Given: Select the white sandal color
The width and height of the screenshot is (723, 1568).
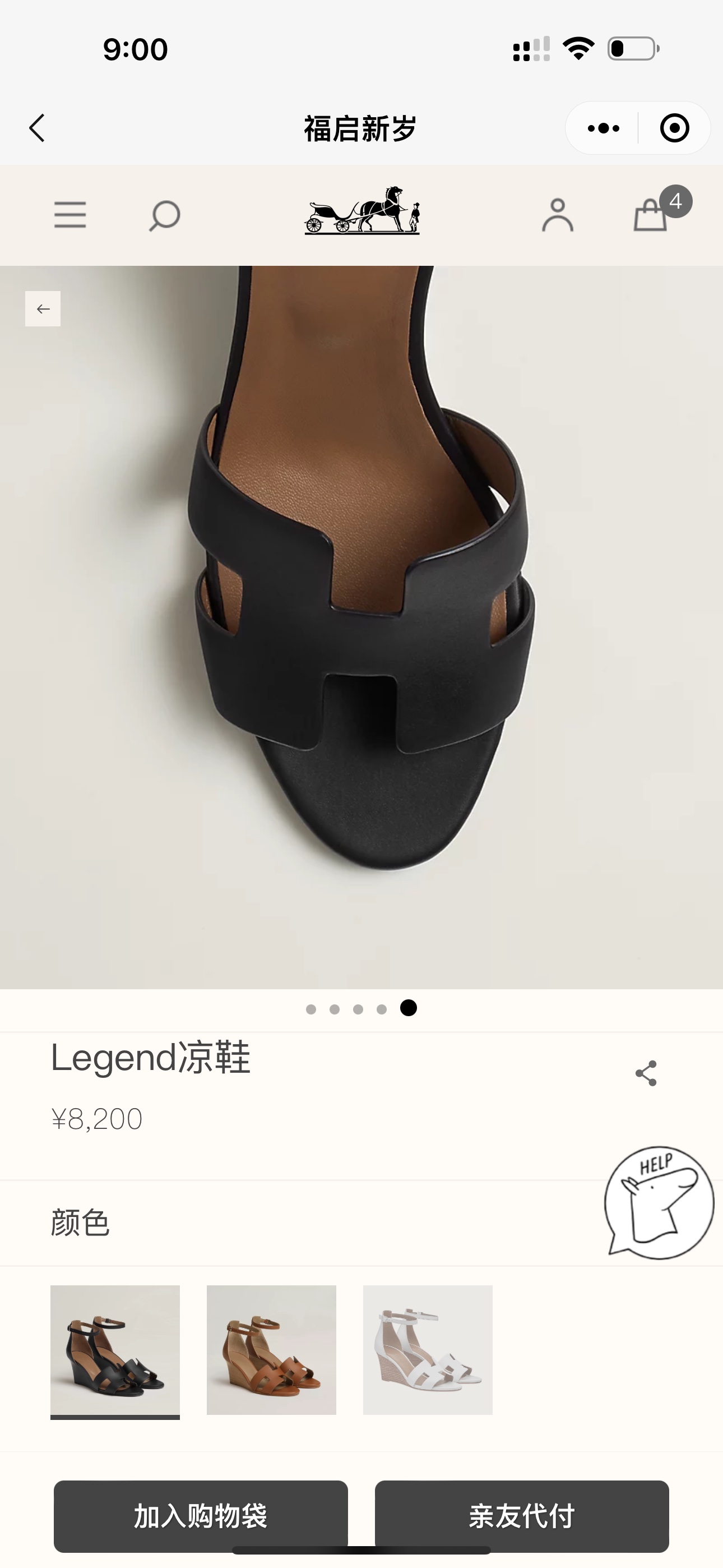Looking at the screenshot, I should (x=428, y=1350).
